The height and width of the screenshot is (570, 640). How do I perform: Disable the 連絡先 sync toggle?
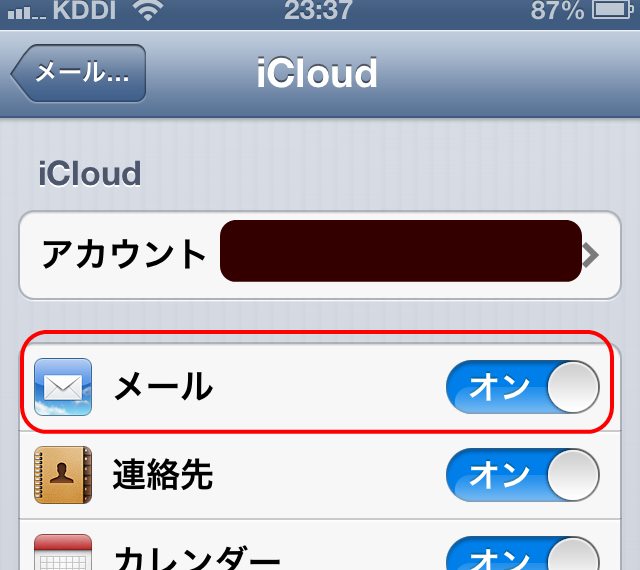(522, 474)
